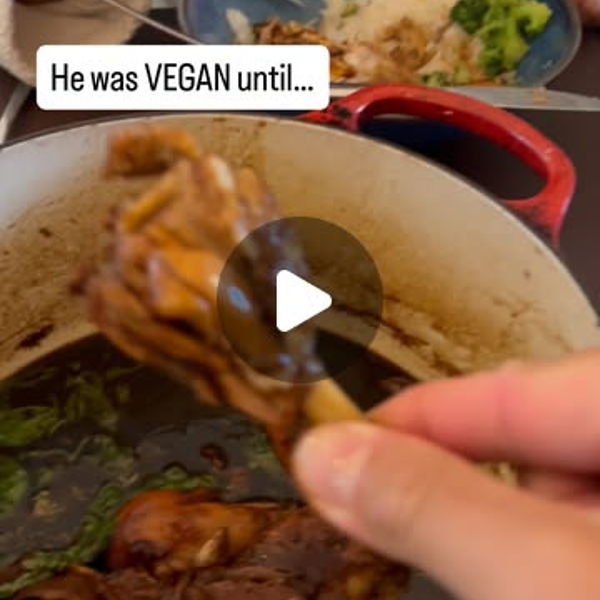Play the 'He was VEGAN until...' video

[x=300, y=300]
